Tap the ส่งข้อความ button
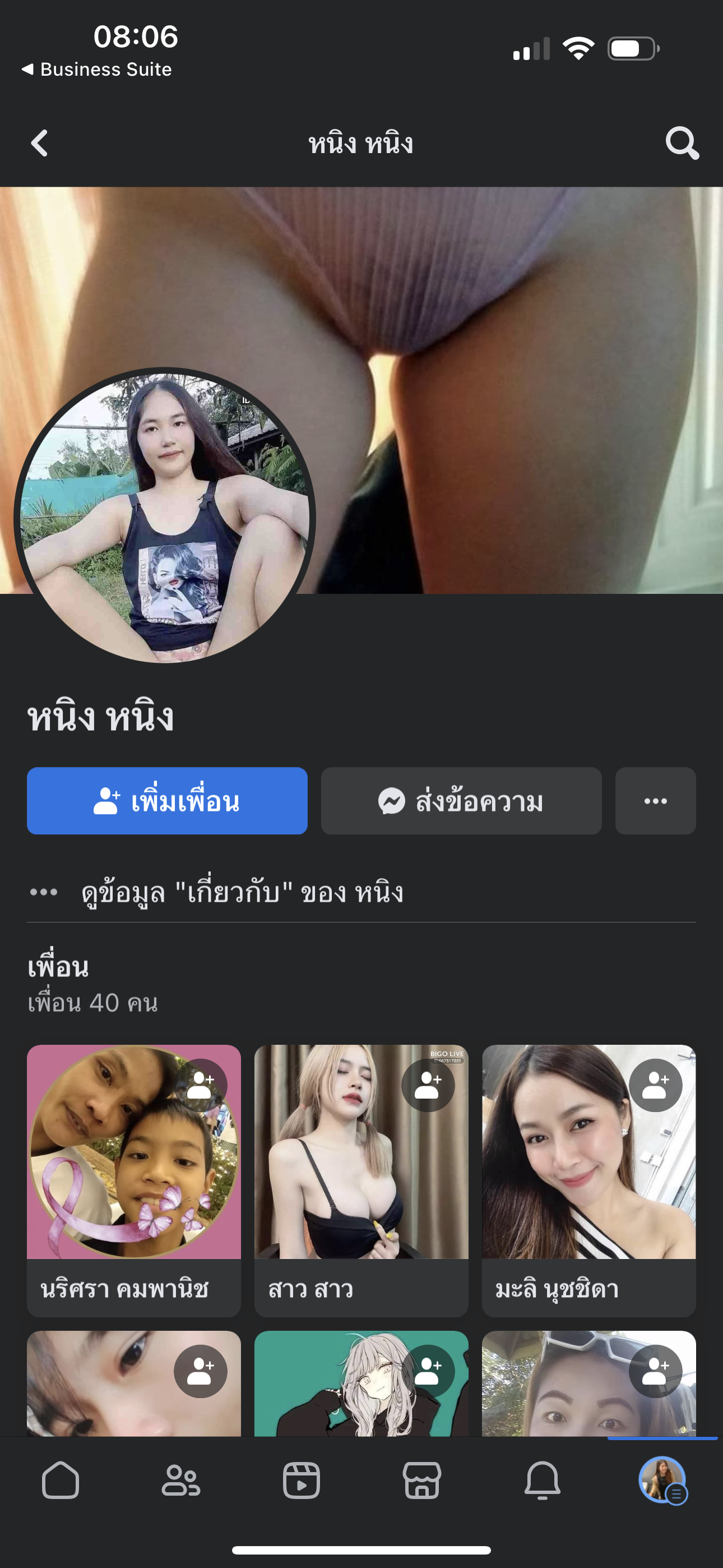The width and height of the screenshot is (723, 1568). (461, 801)
